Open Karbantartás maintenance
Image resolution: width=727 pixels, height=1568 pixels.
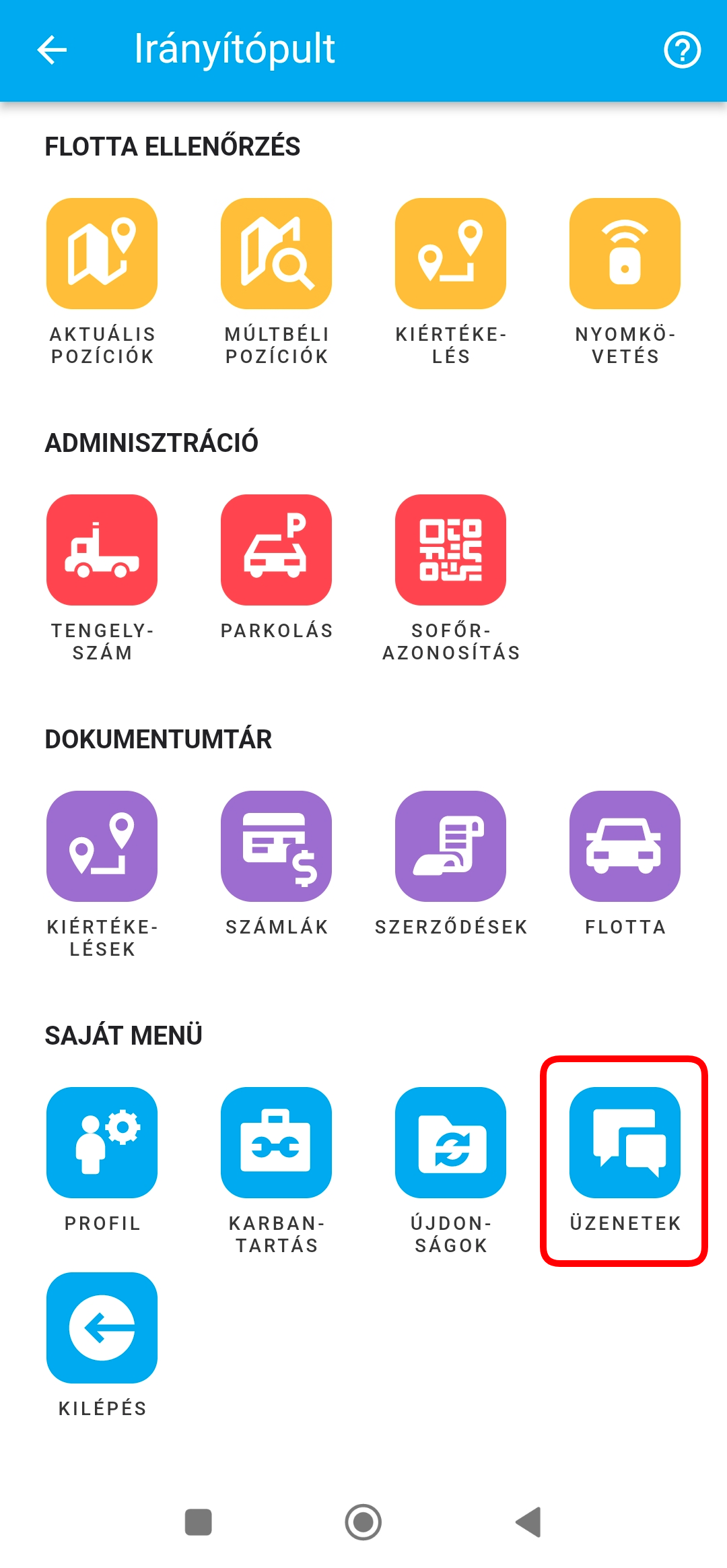coord(276,1143)
